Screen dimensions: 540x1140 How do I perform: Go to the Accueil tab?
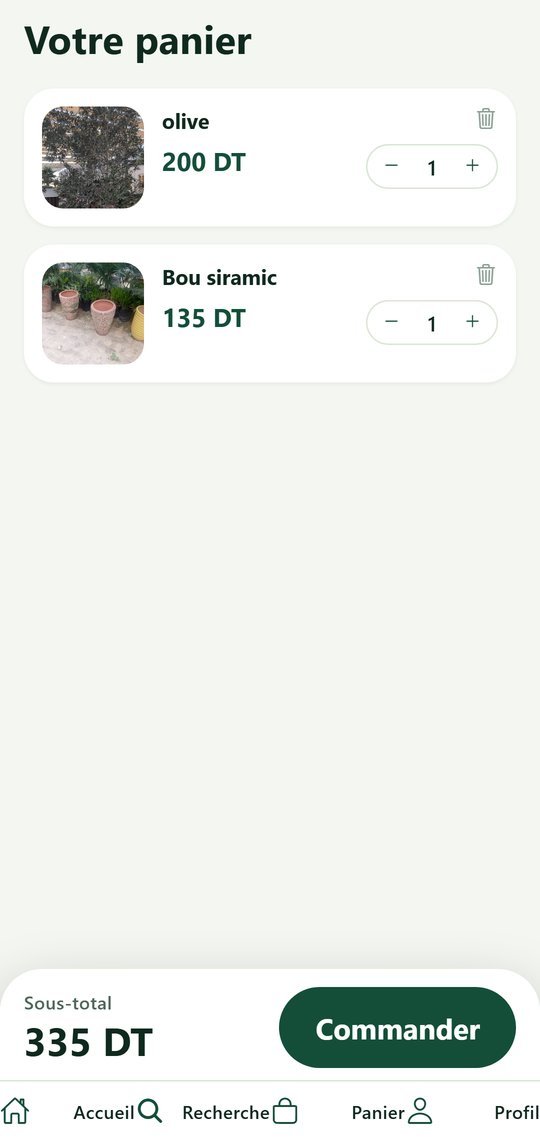pos(68,1112)
